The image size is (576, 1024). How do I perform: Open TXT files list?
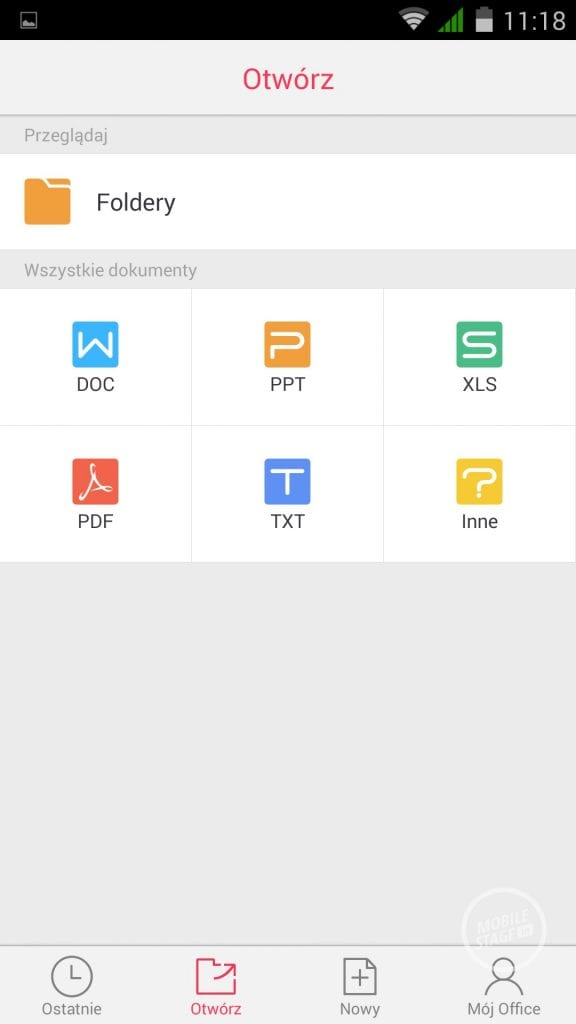[287, 494]
